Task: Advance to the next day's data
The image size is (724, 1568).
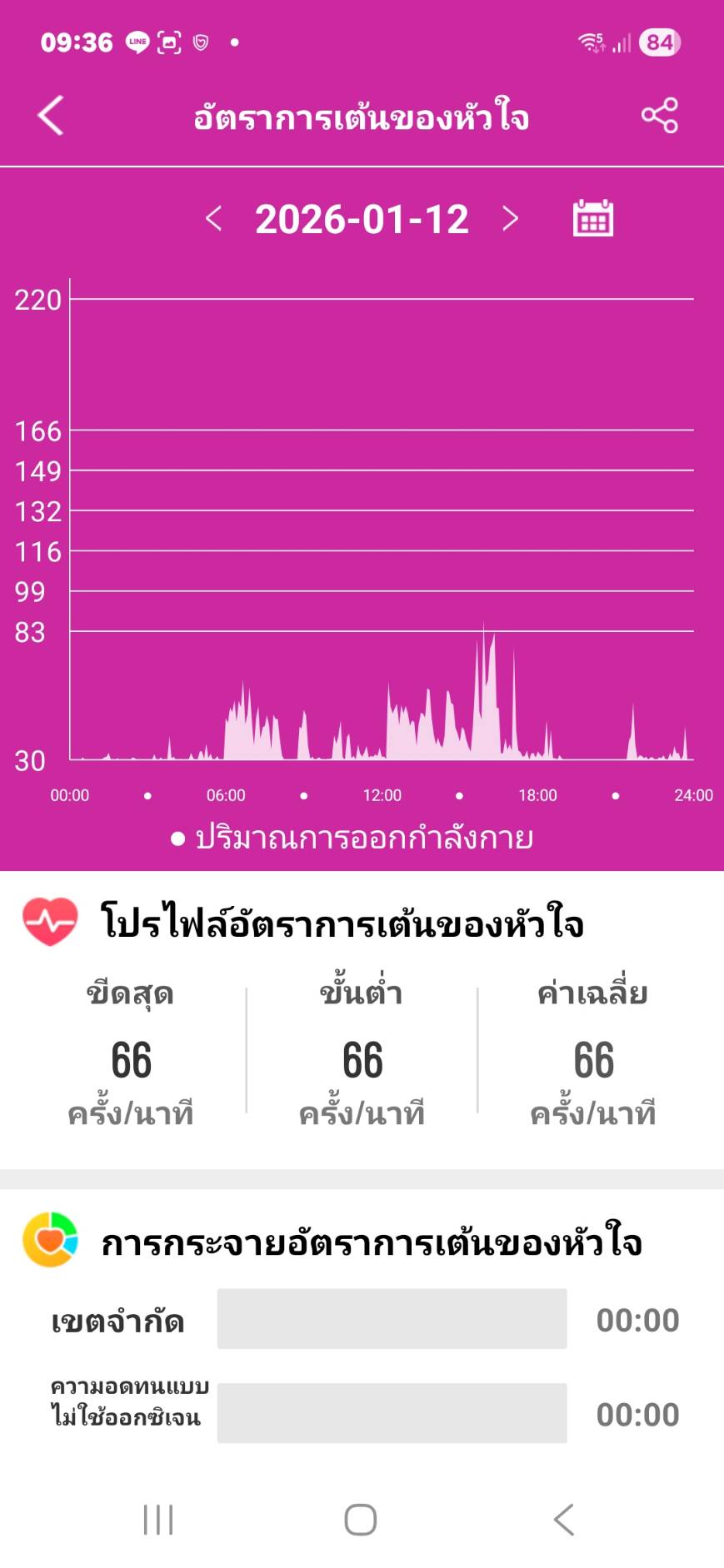Action: tap(510, 219)
